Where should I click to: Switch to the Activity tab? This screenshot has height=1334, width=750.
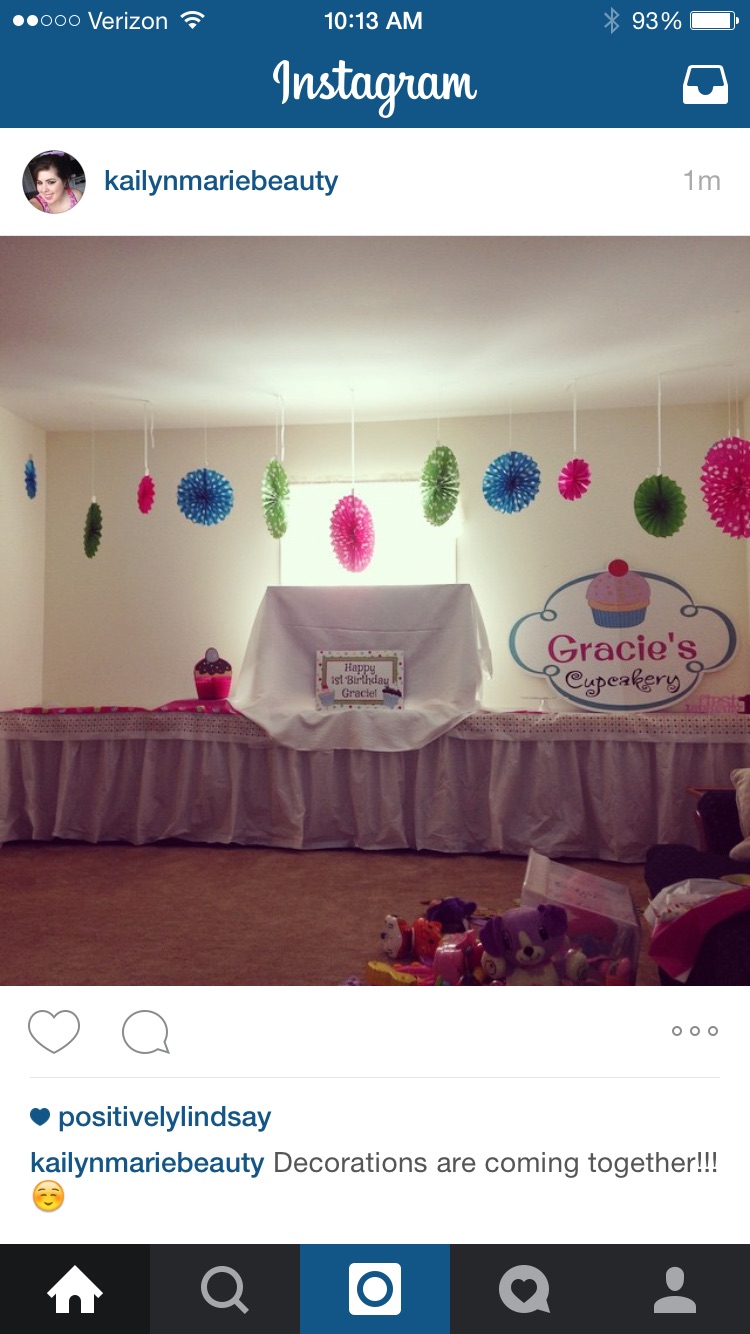[x=525, y=1289]
